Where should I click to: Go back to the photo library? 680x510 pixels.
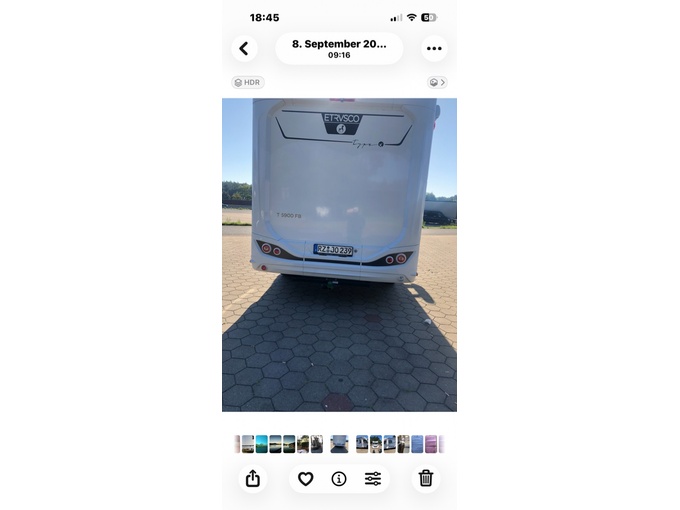click(x=244, y=48)
